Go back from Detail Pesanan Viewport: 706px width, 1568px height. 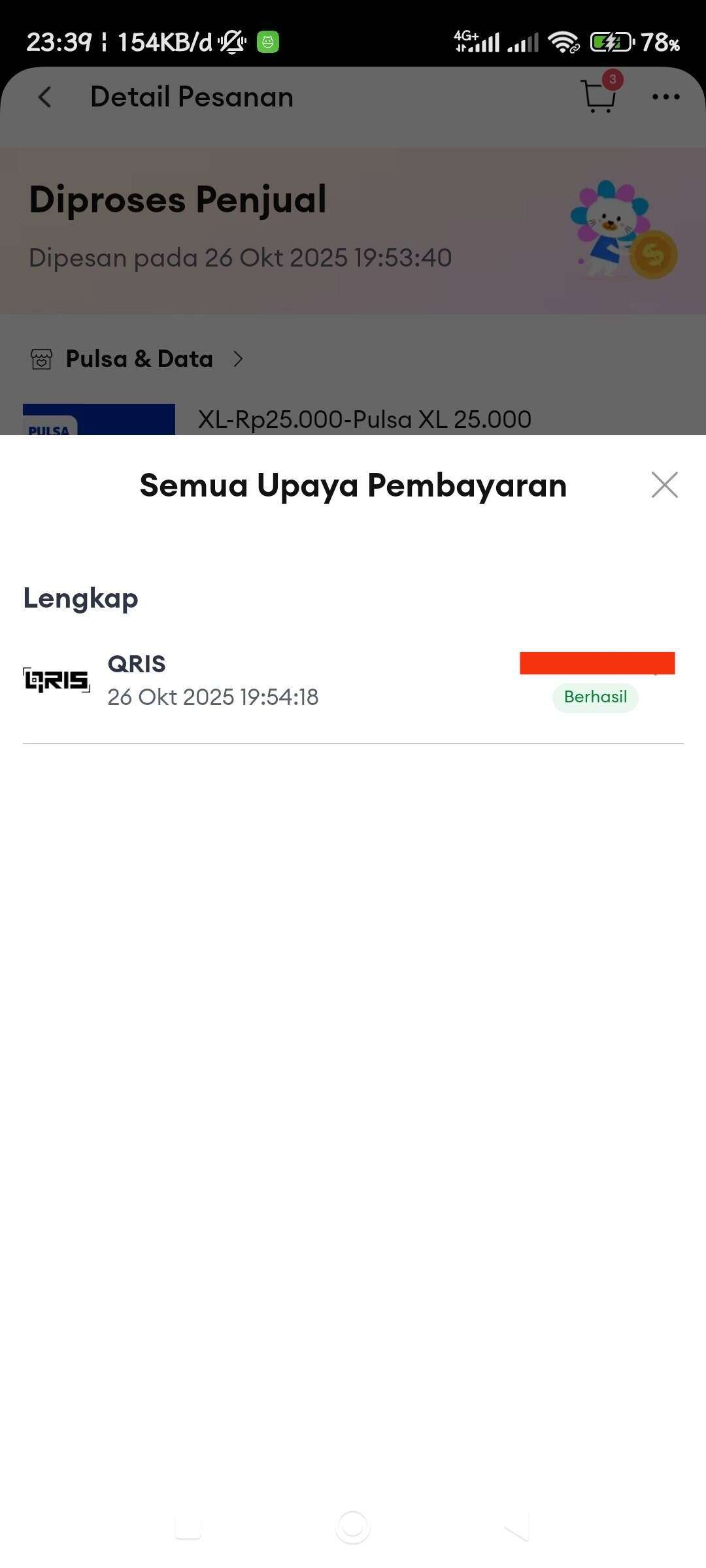point(44,97)
